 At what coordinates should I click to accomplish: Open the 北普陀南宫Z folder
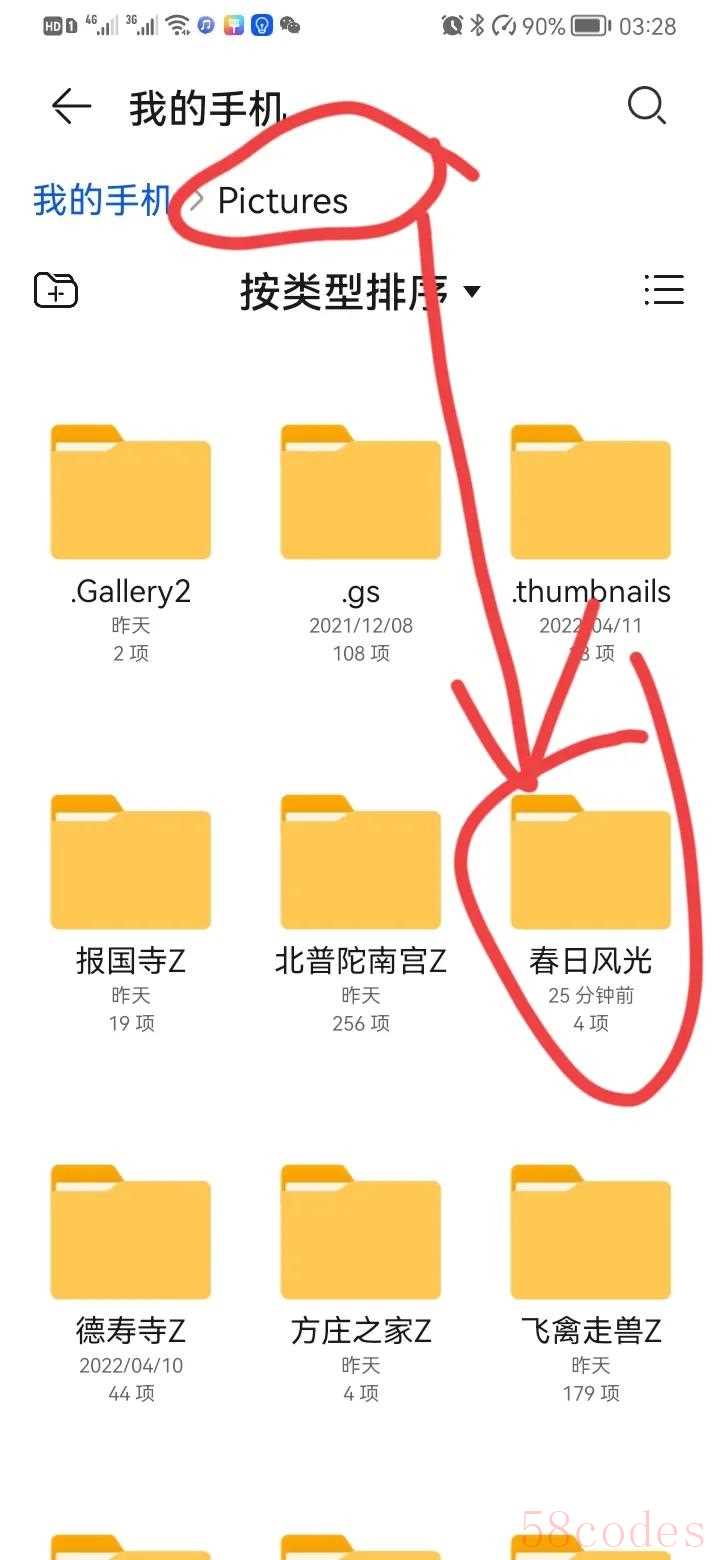[360, 865]
